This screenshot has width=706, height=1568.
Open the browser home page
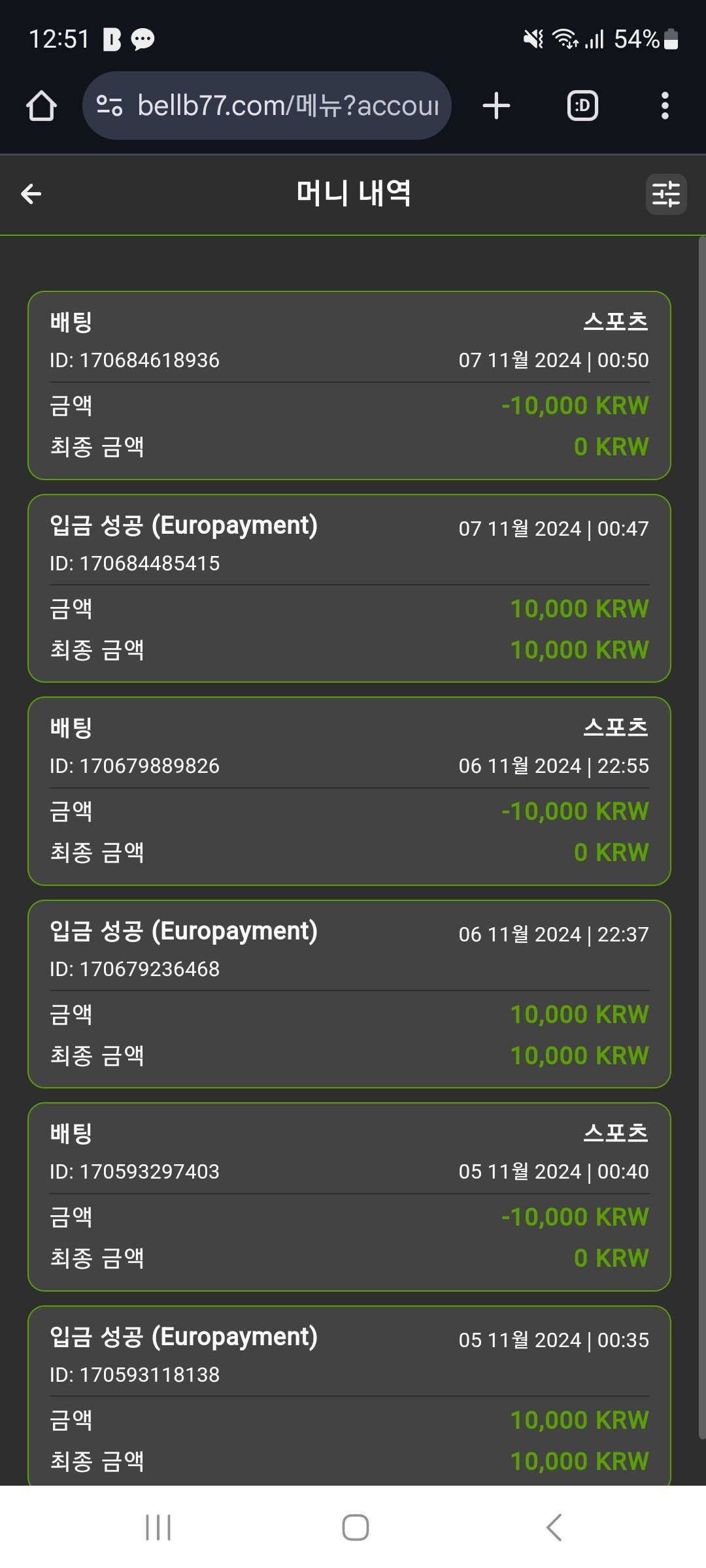[41, 106]
